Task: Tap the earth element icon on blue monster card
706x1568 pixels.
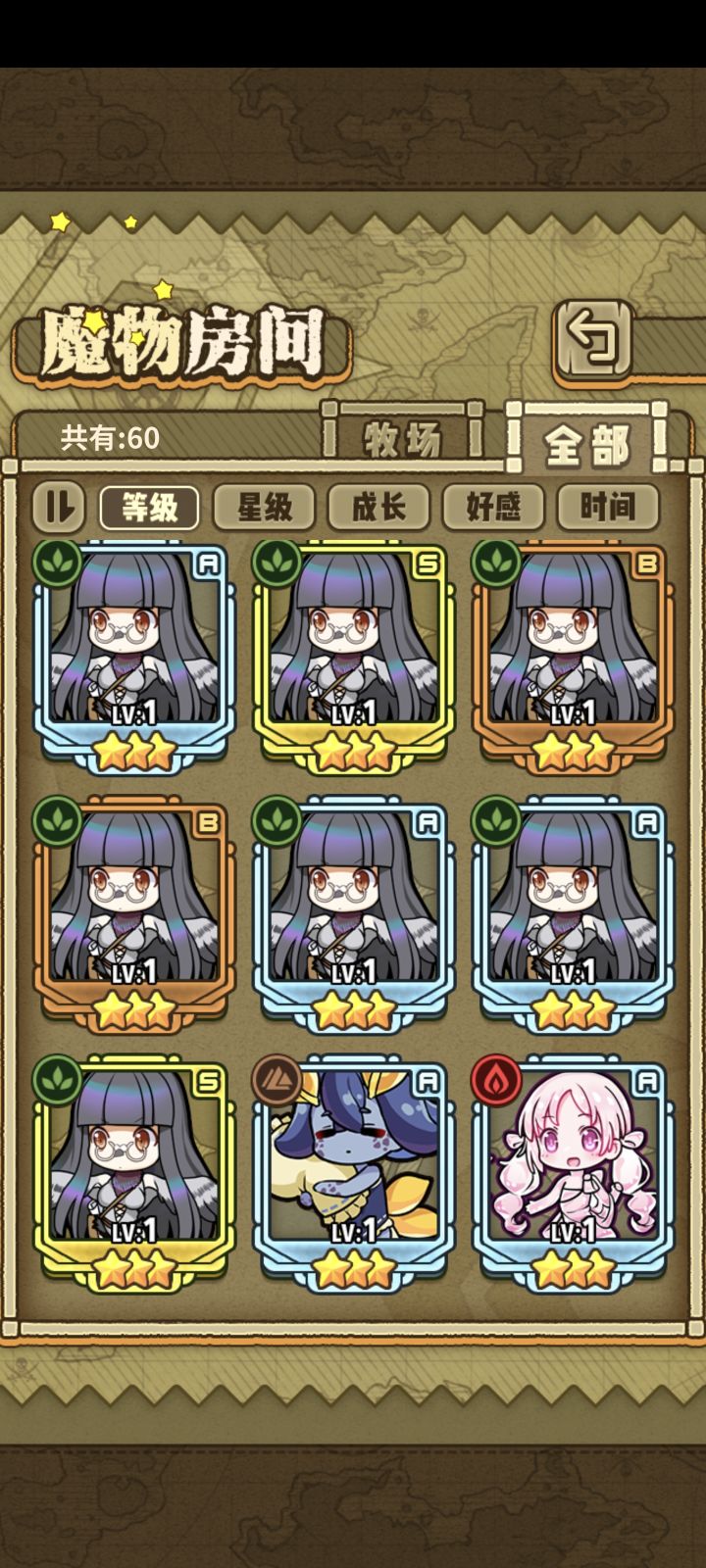Action: tap(276, 1084)
